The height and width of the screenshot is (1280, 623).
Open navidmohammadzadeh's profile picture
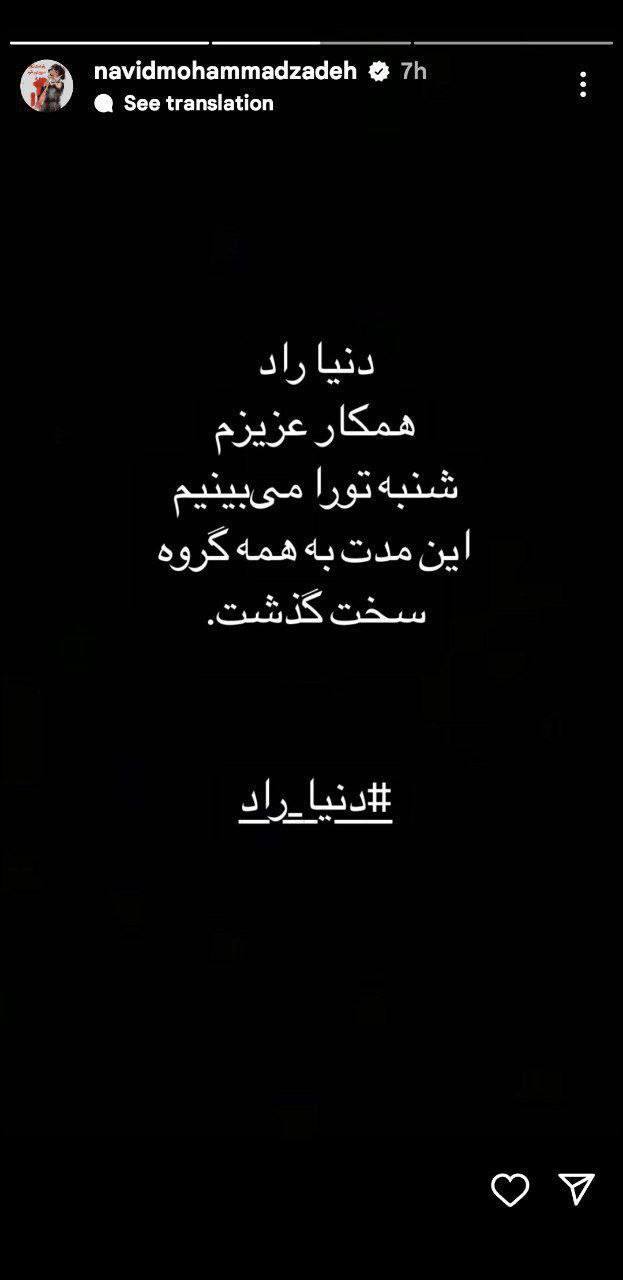click(47, 86)
